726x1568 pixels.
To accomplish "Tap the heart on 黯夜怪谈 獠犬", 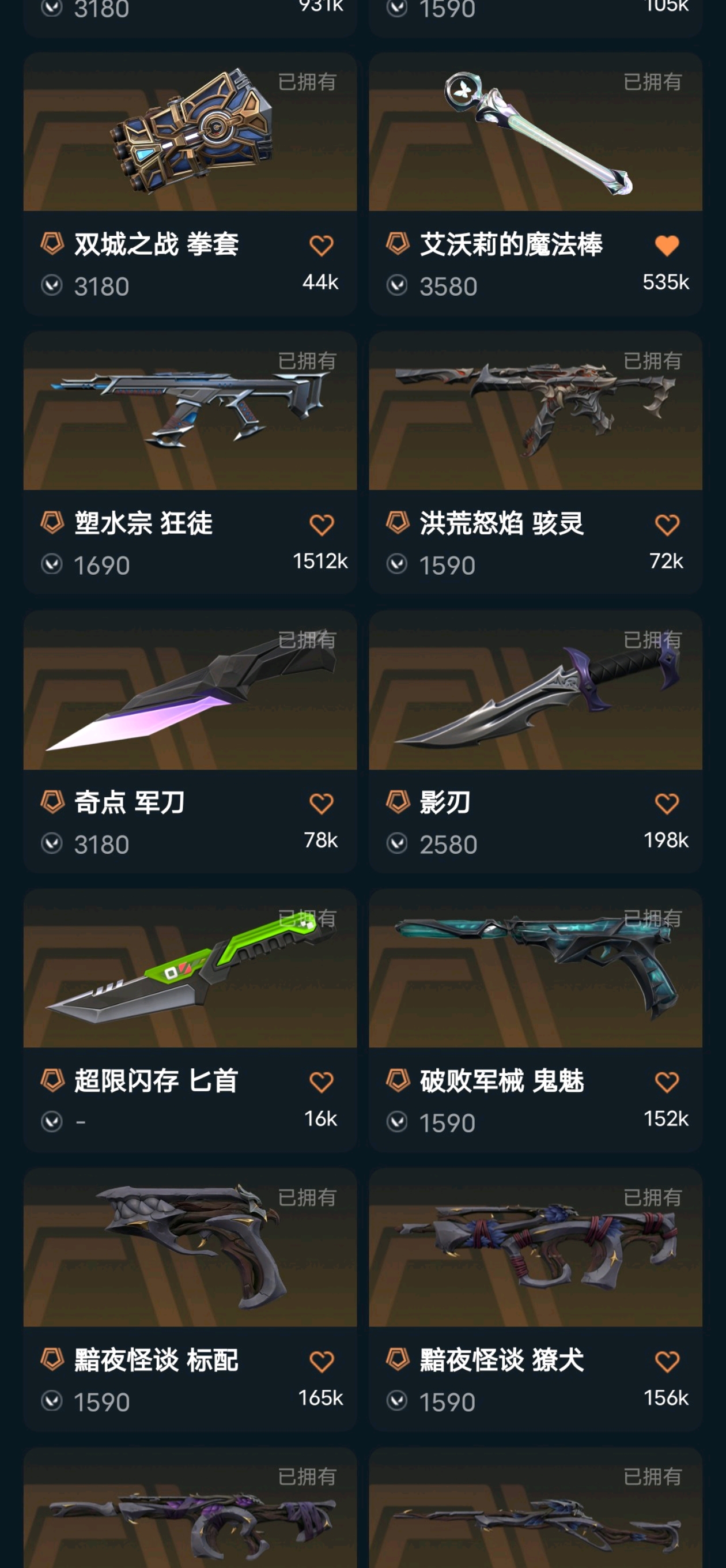I will (666, 1362).
